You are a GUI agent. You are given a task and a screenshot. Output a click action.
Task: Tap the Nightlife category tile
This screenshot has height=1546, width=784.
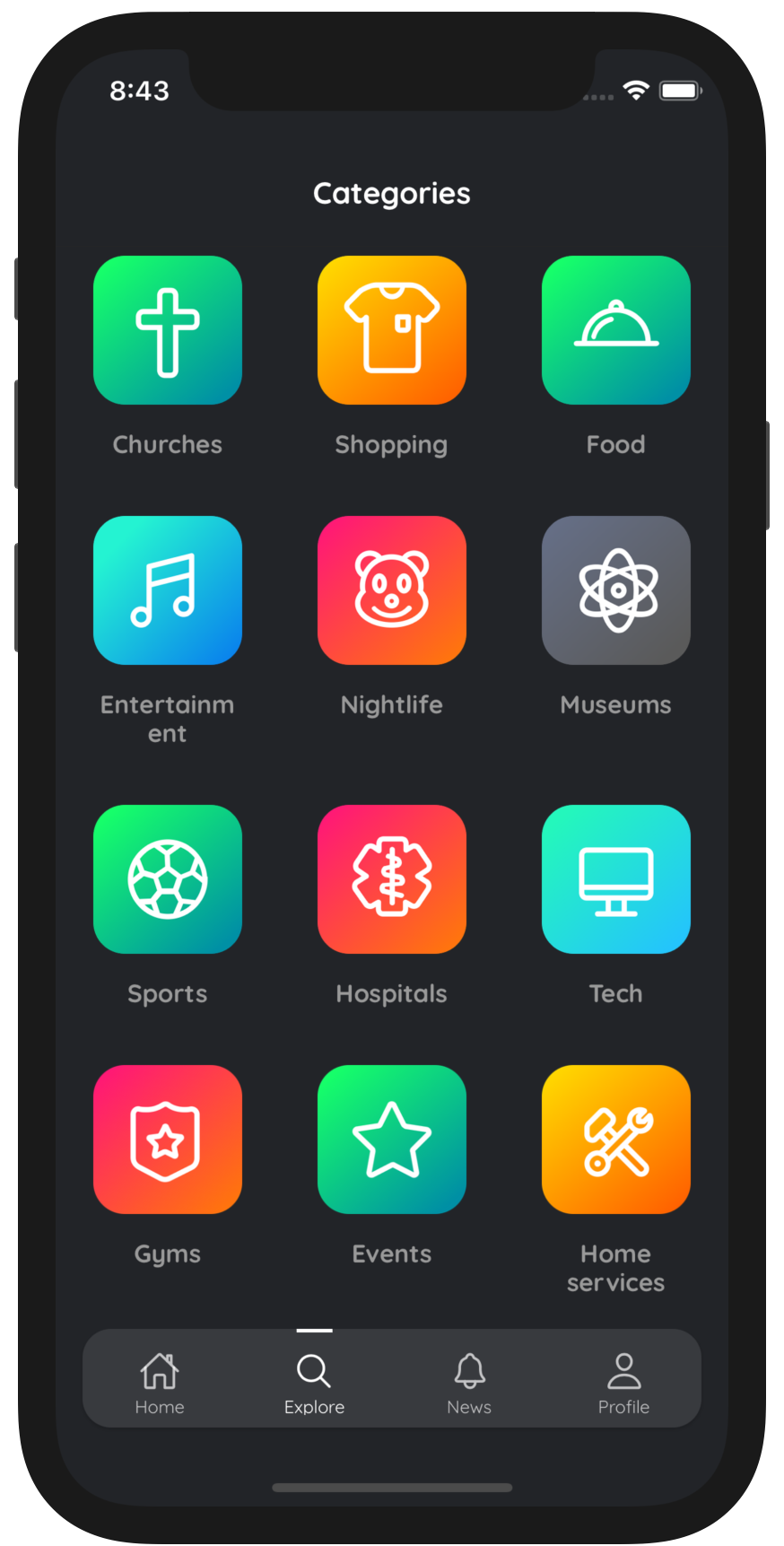(392, 590)
